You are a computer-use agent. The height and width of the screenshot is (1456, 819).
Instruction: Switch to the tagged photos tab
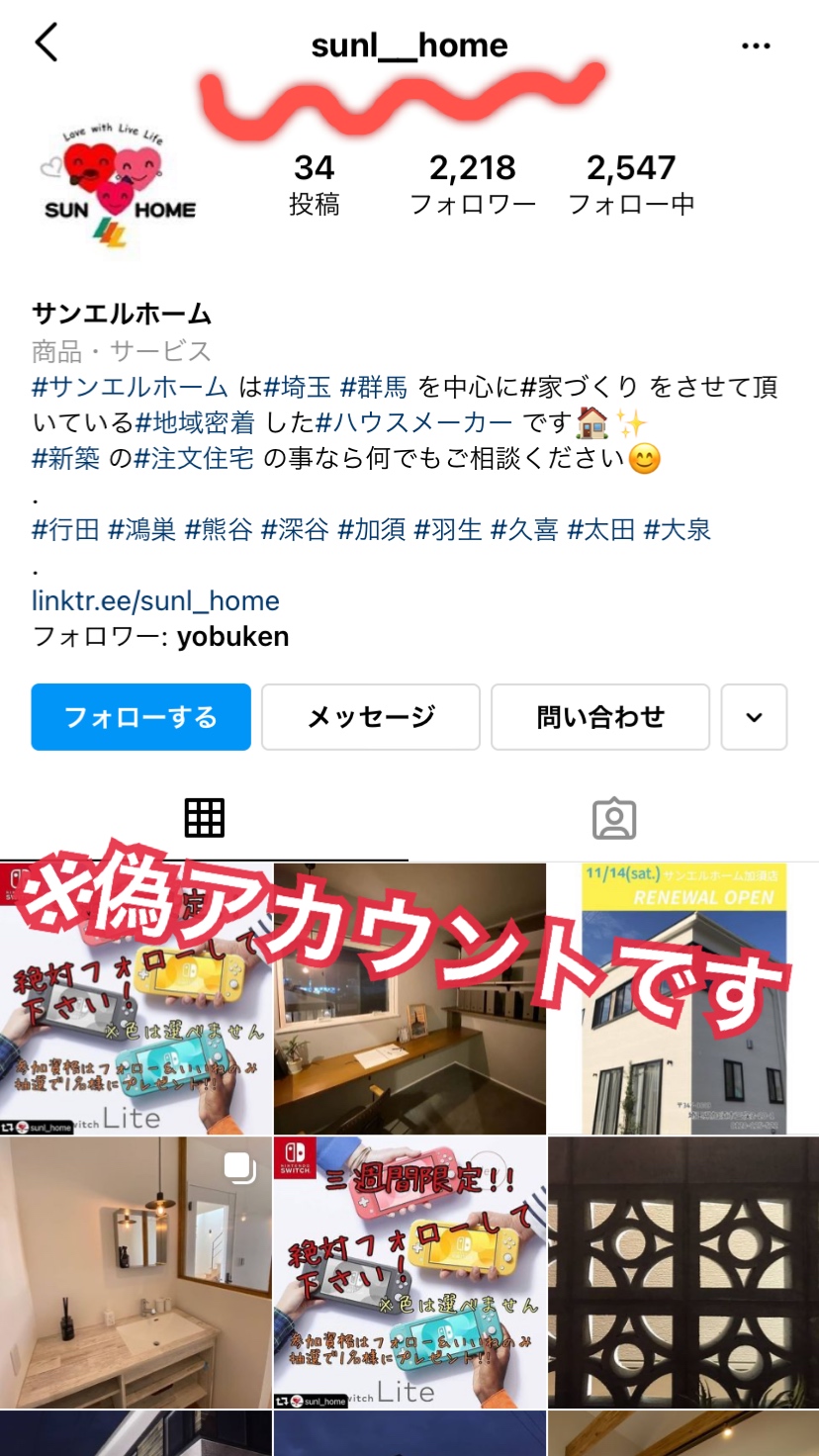pyautogui.click(x=613, y=818)
